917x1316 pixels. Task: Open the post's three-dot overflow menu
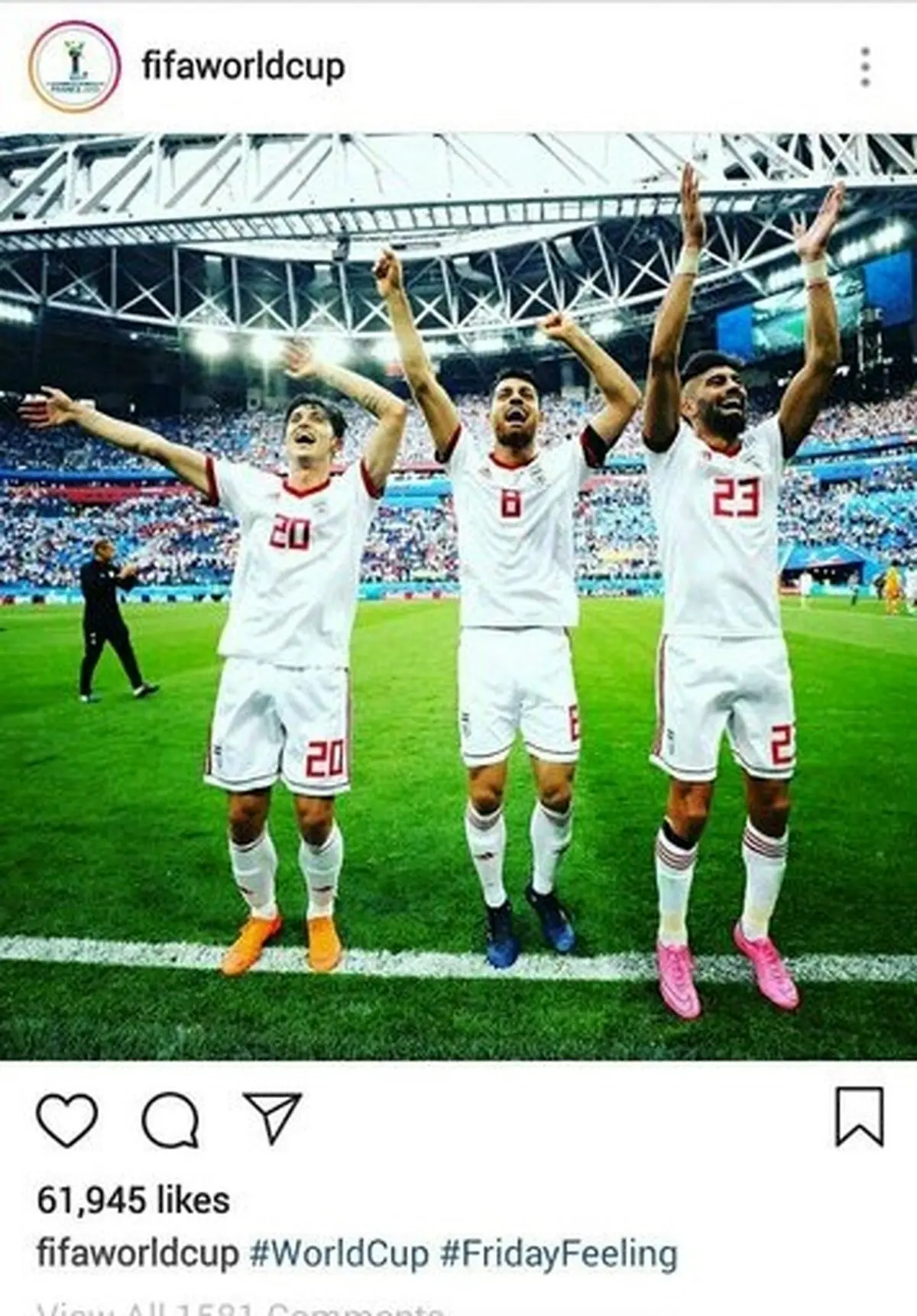pyautogui.click(x=864, y=66)
